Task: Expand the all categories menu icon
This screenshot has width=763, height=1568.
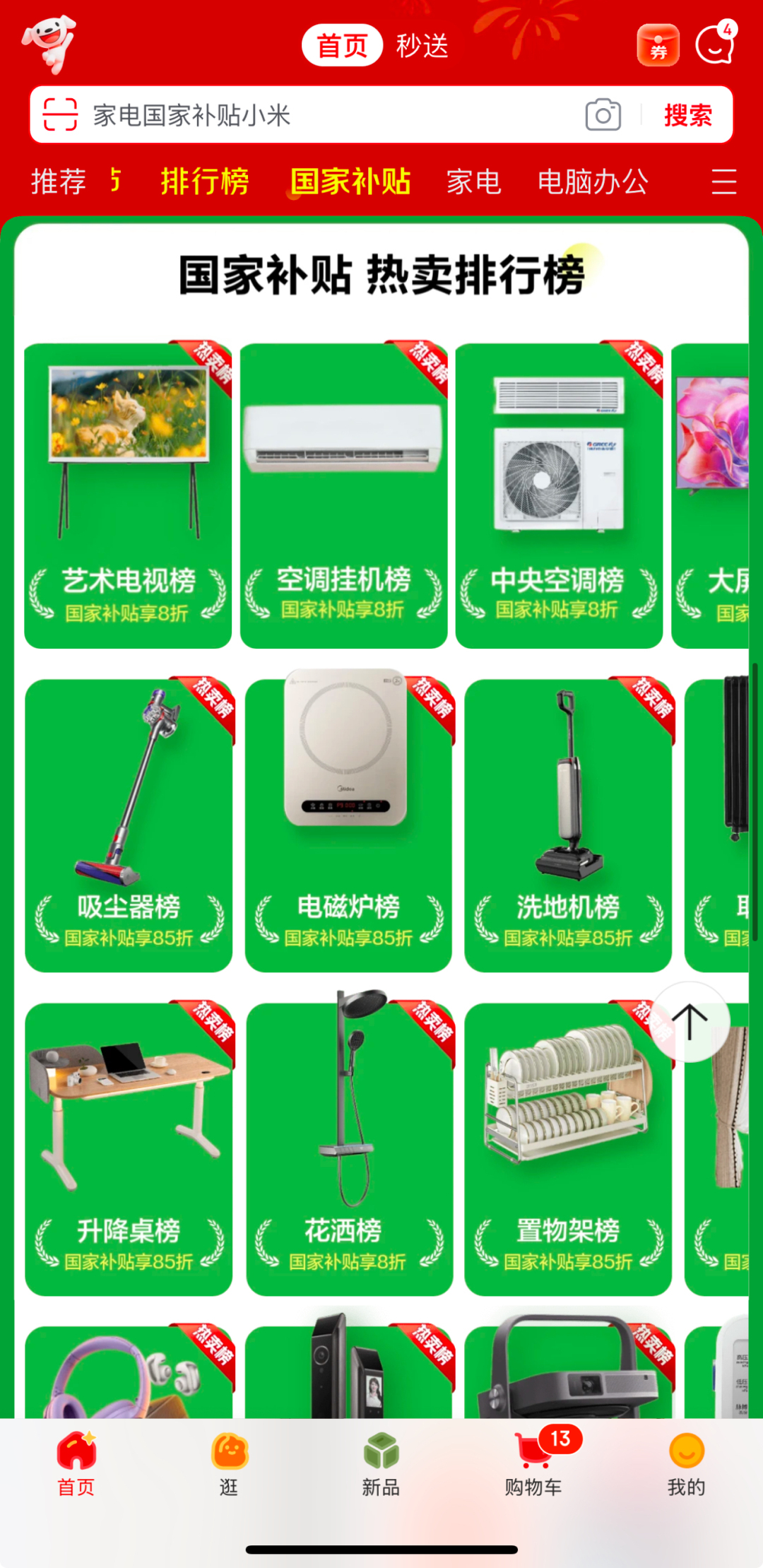Action: click(723, 182)
